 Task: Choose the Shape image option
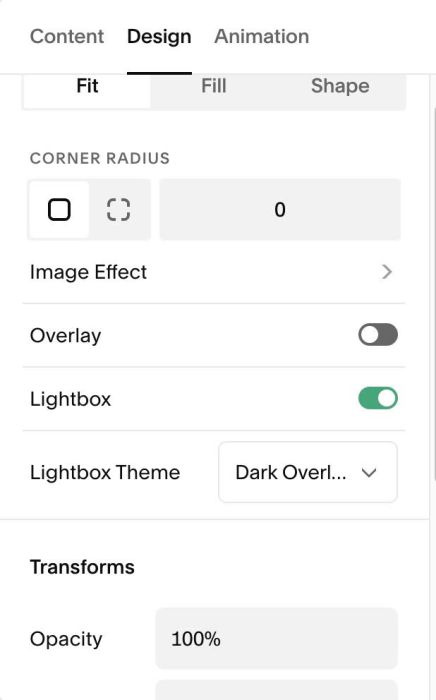pyautogui.click(x=340, y=86)
